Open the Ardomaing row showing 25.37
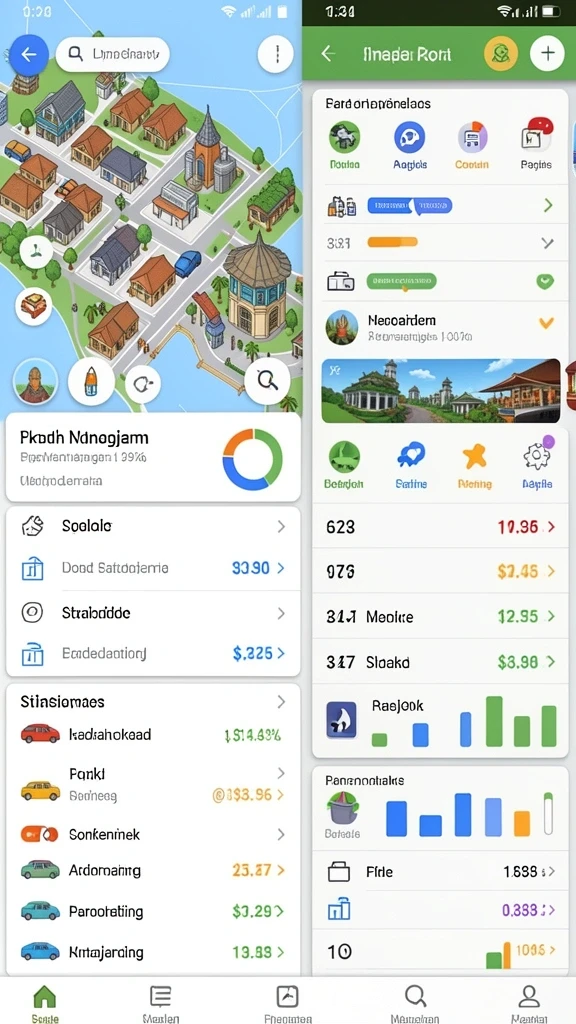The width and height of the screenshot is (576, 1024). coord(153,871)
